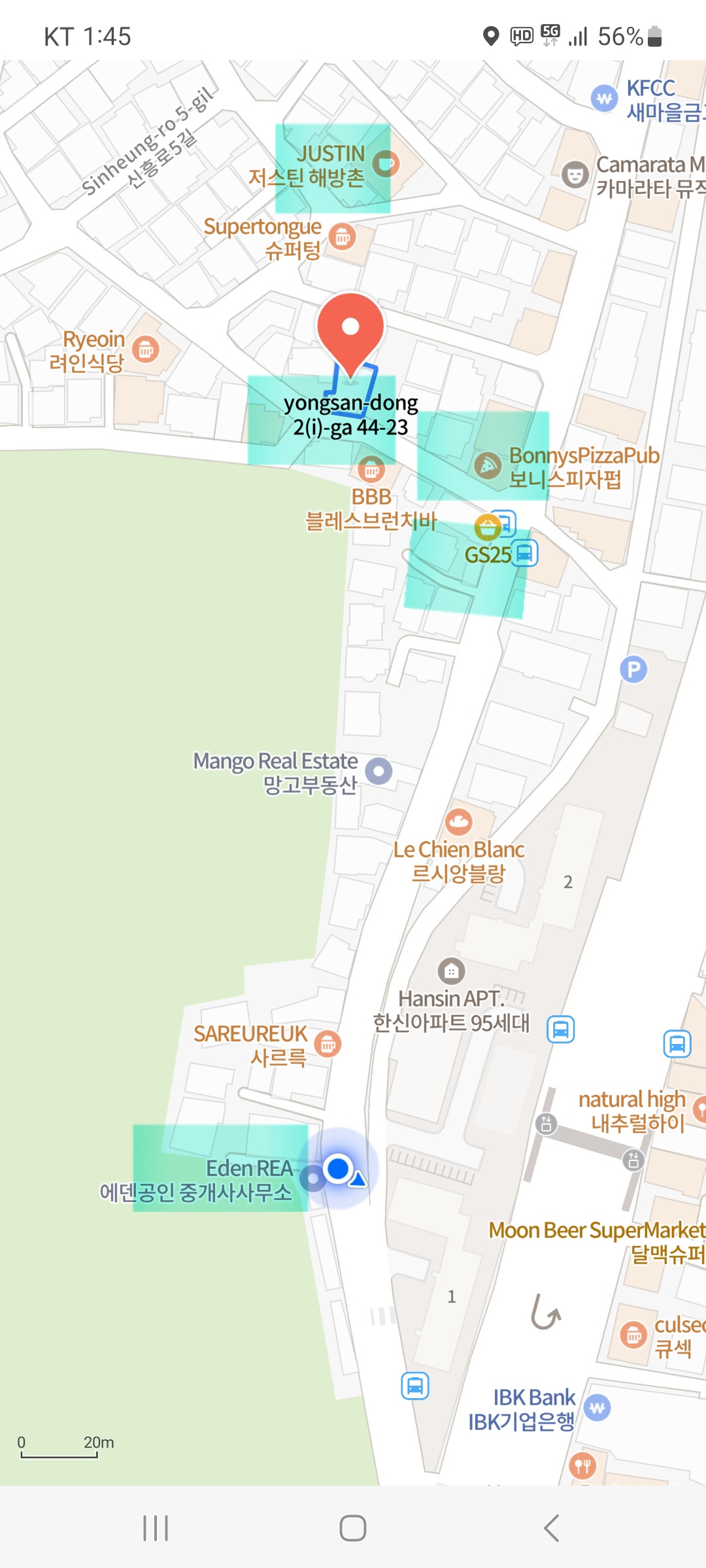Image resolution: width=706 pixels, height=1568 pixels.
Task: Tap the Le Chien Blanc marker
Action: click(x=458, y=821)
